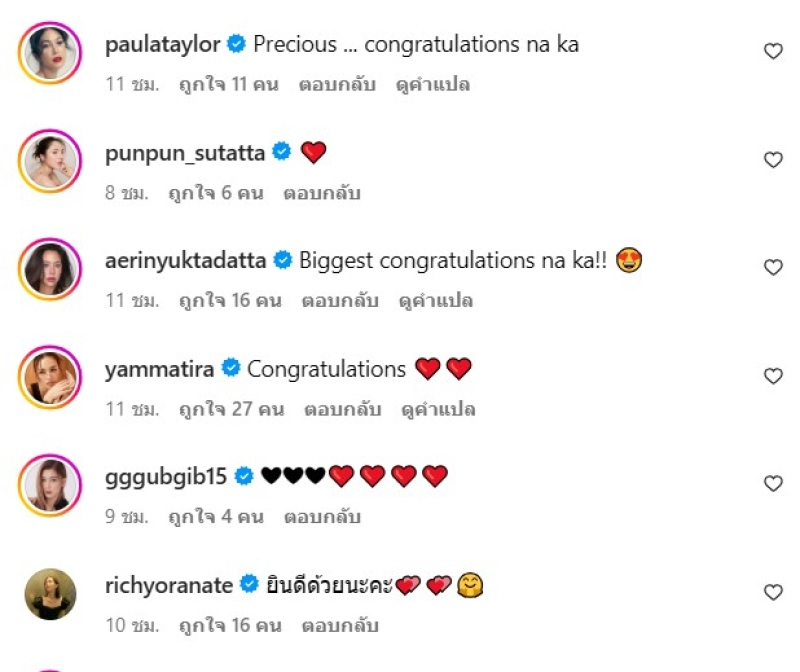See translation of aerinyuktadatta's comment

[x=435, y=301]
